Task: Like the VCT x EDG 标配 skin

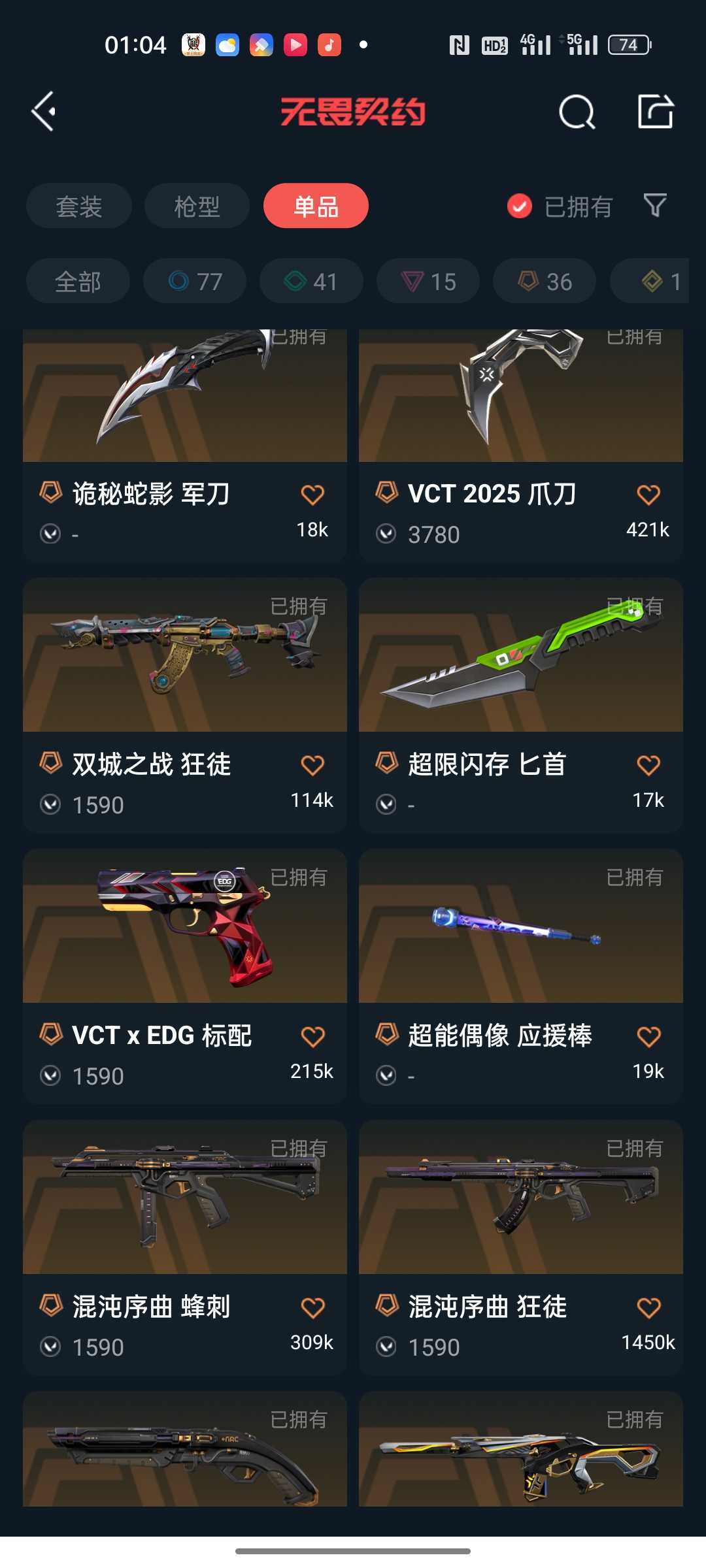Action: tap(312, 1036)
